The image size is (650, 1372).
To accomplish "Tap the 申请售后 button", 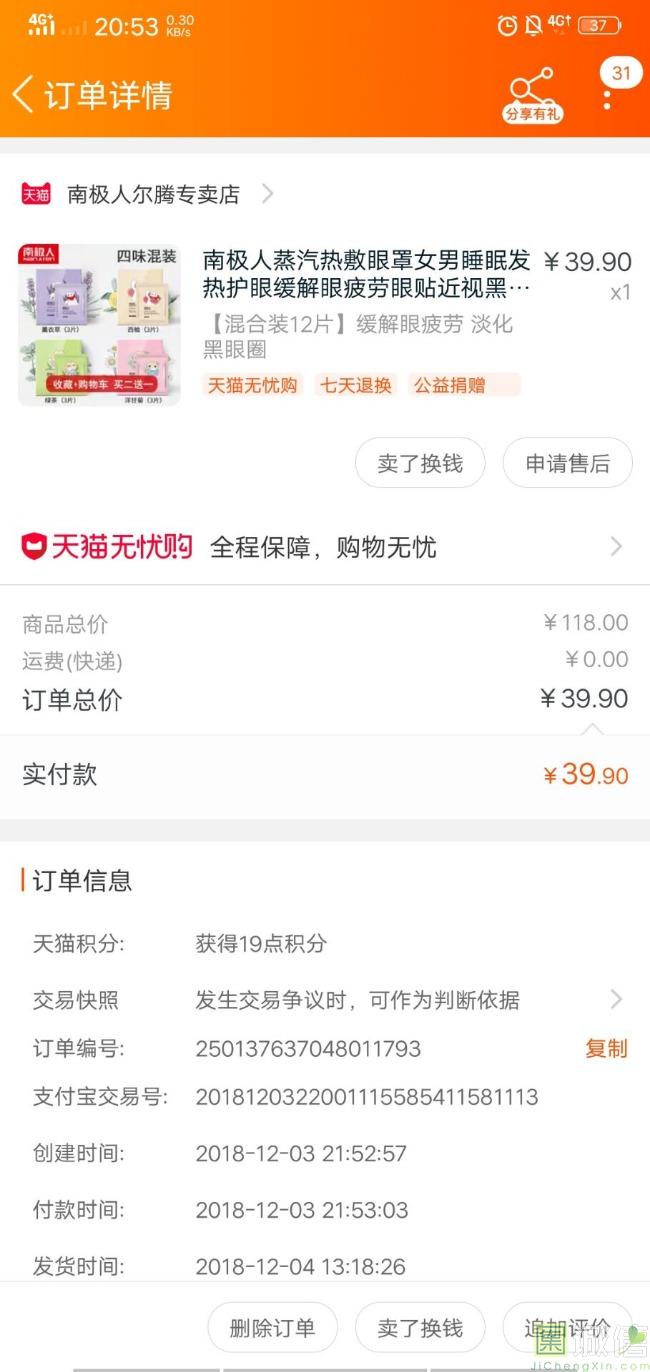I will tap(567, 464).
